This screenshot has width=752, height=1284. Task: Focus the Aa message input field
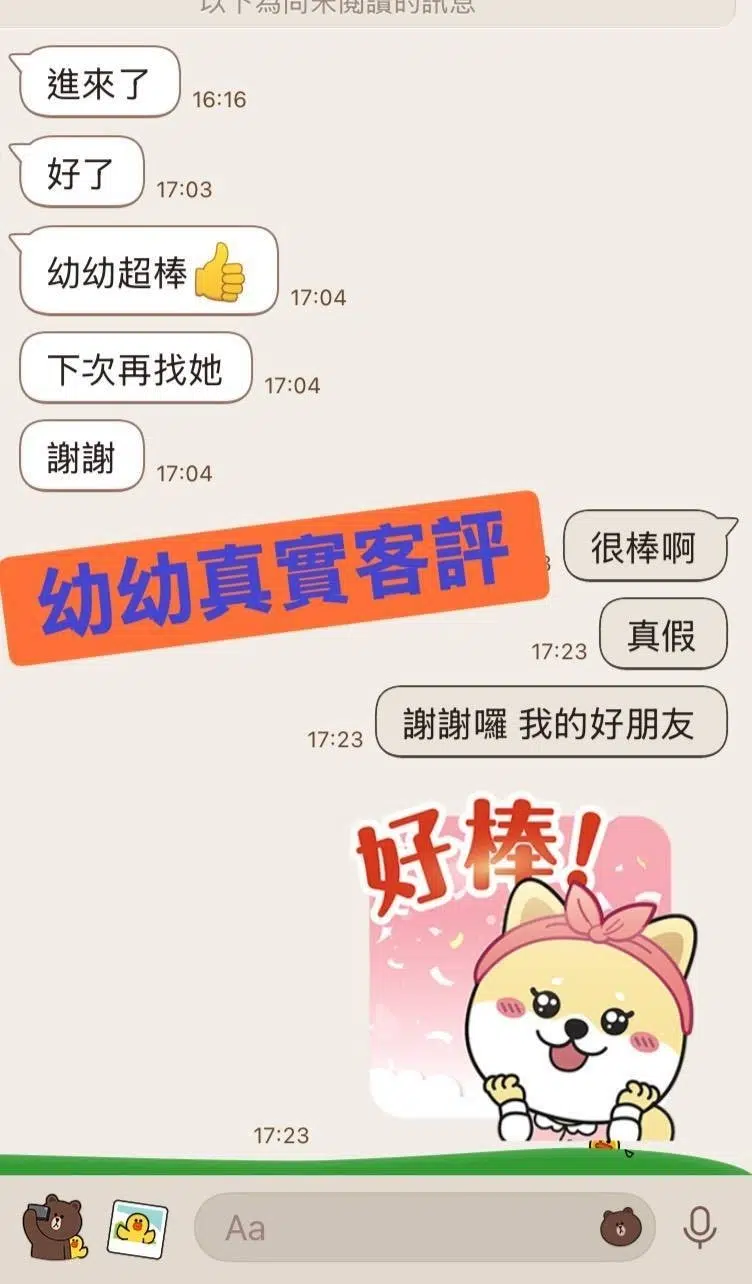[x=400, y=1227]
